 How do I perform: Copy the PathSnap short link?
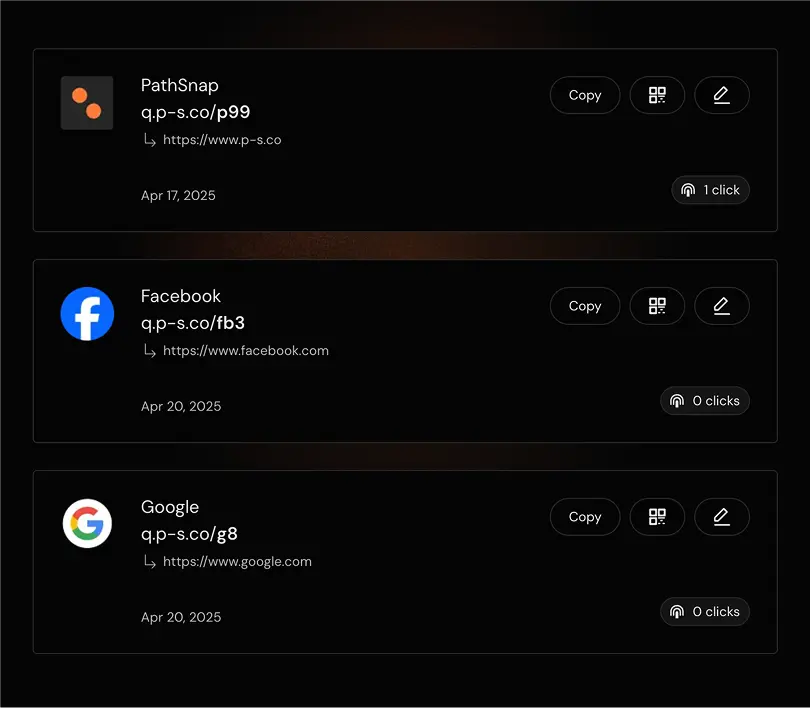[585, 95]
